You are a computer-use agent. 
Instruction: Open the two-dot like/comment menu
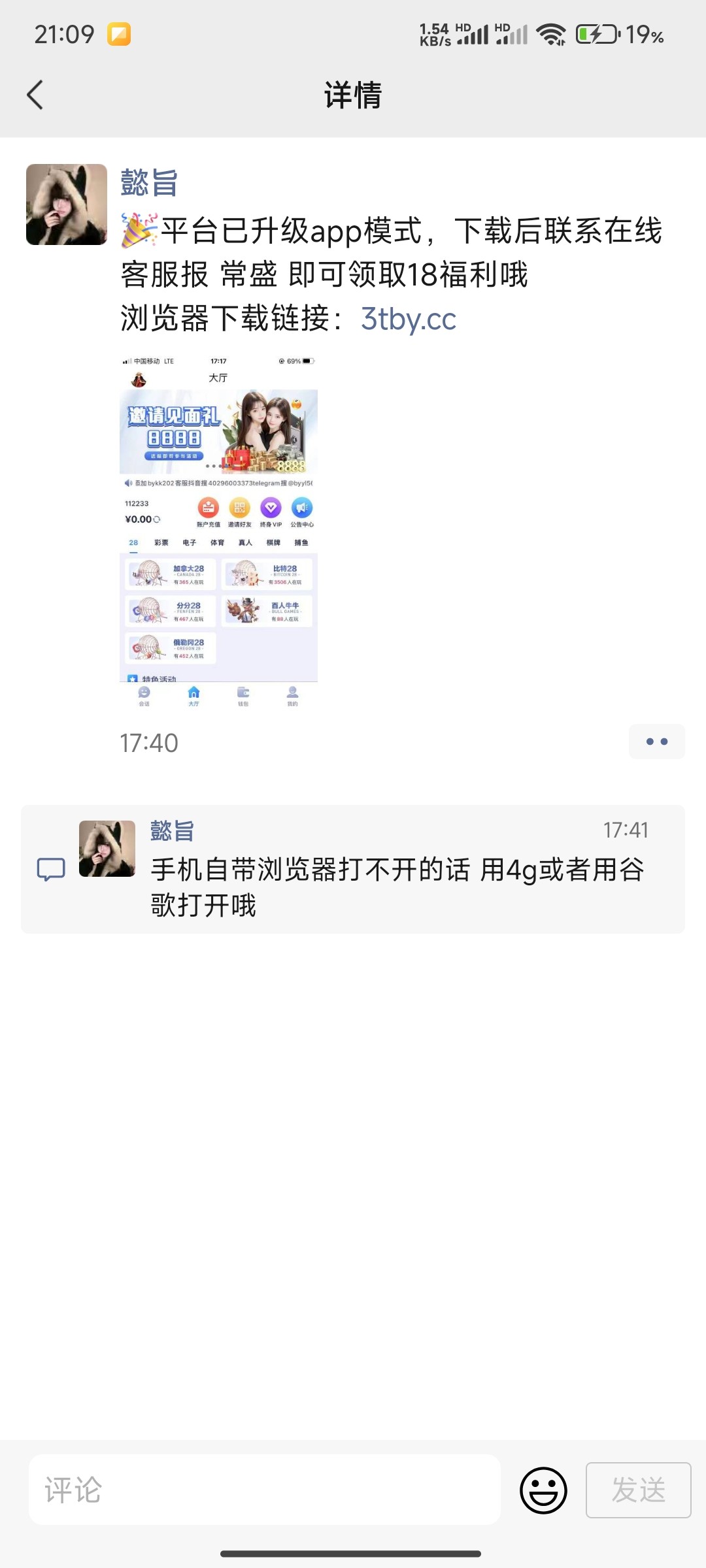pyautogui.click(x=656, y=742)
